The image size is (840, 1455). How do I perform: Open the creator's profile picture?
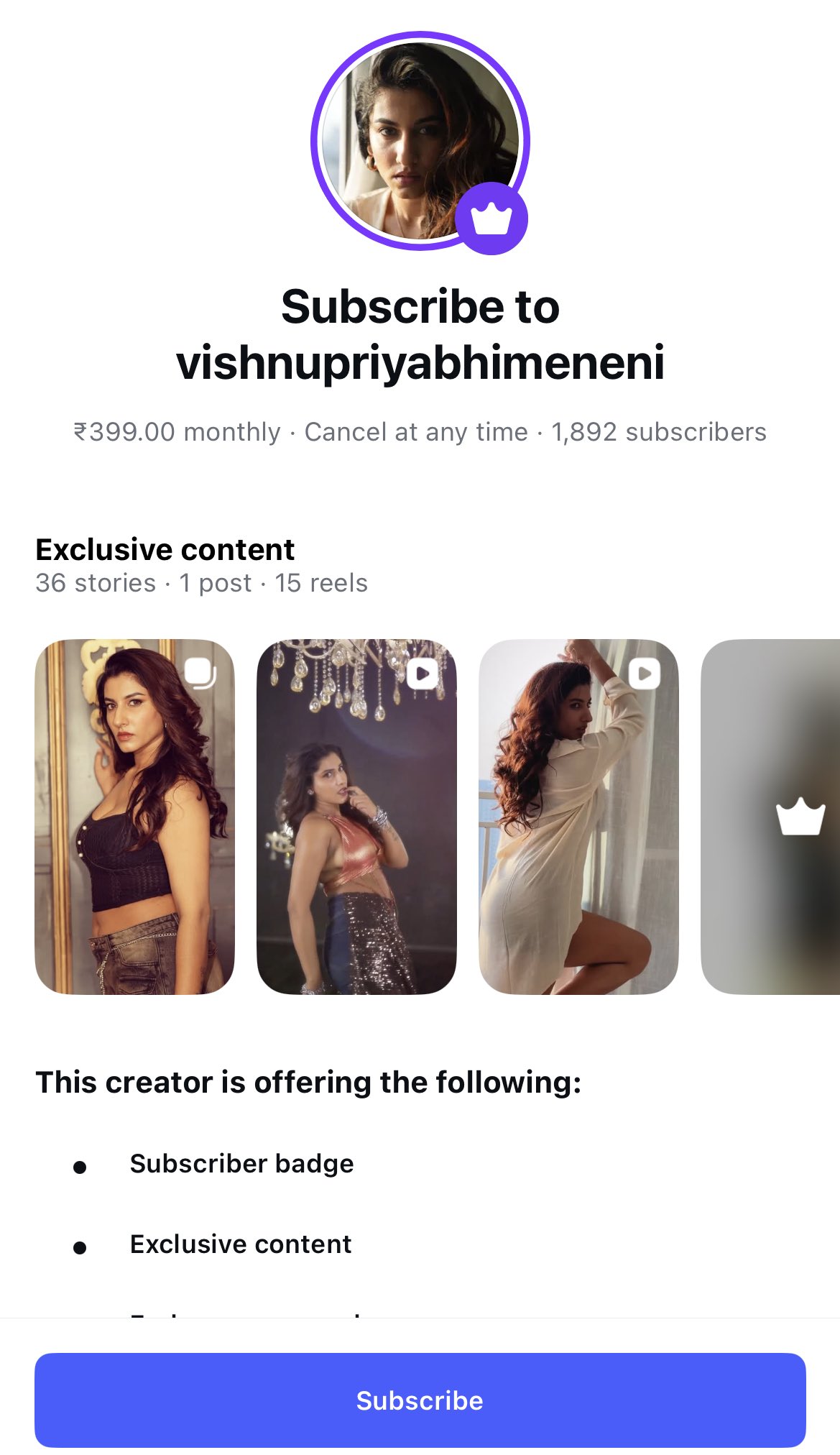[x=420, y=141]
